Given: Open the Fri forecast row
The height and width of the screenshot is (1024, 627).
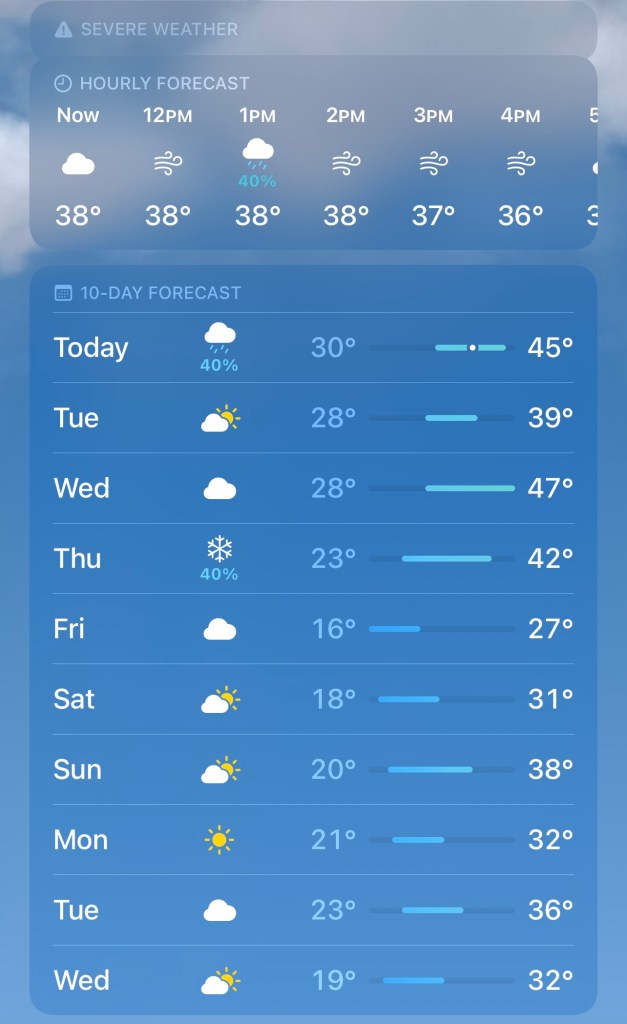Looking at the screenshot, I should 313,629.
